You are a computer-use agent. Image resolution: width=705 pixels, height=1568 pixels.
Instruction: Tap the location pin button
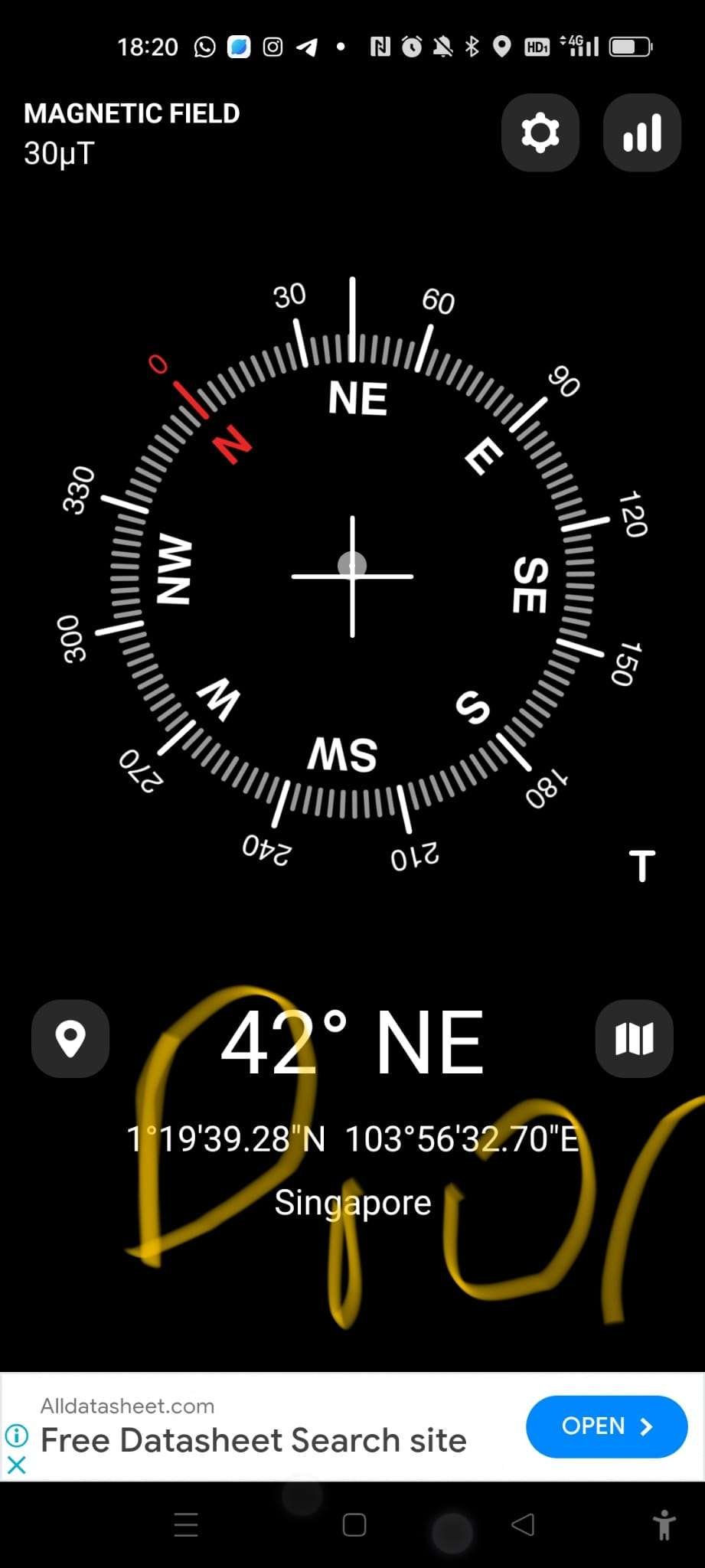click(70, 1039)
